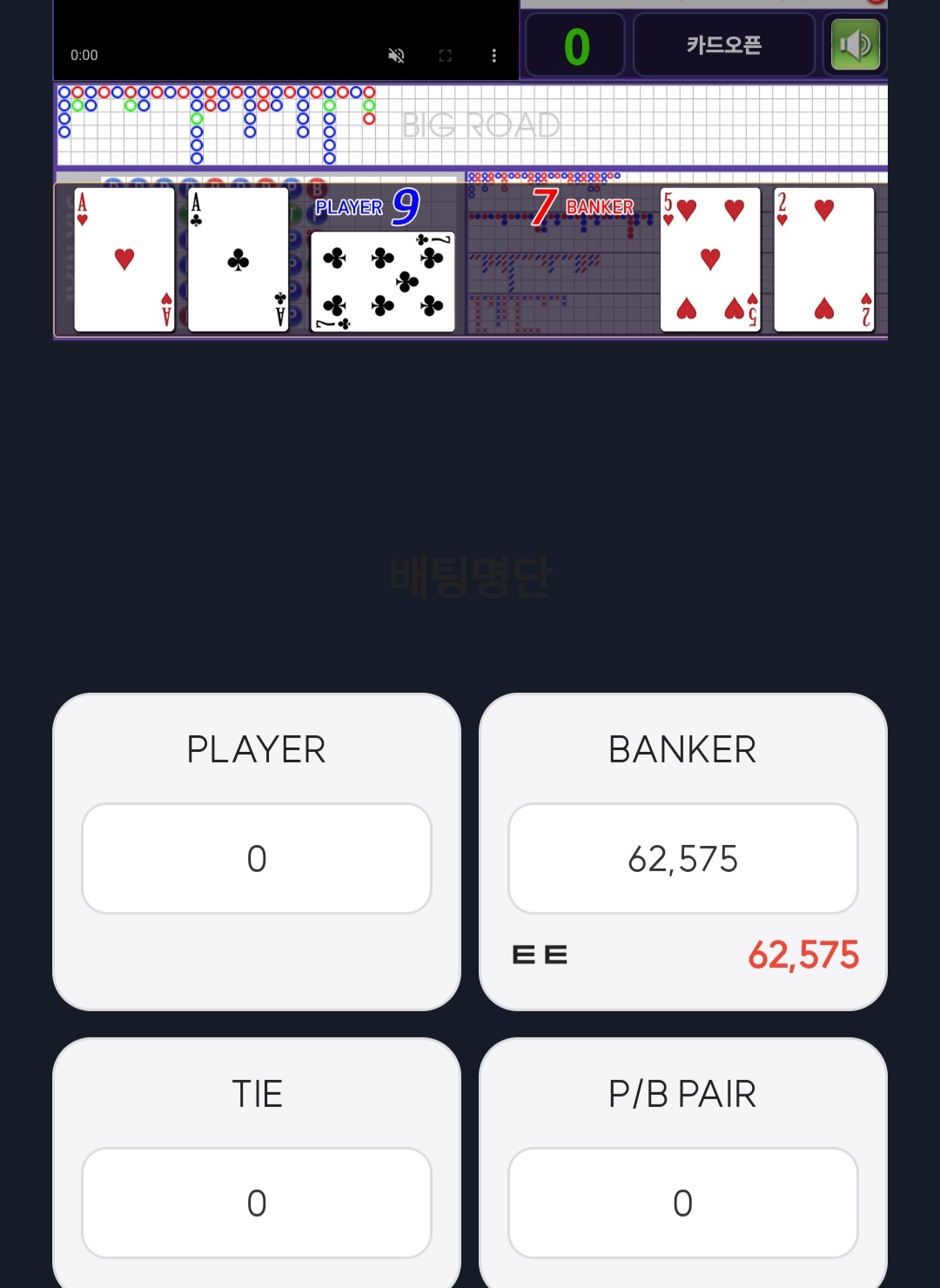
Task: Select the TIE betting card
Action: [x=256, y=1094]
